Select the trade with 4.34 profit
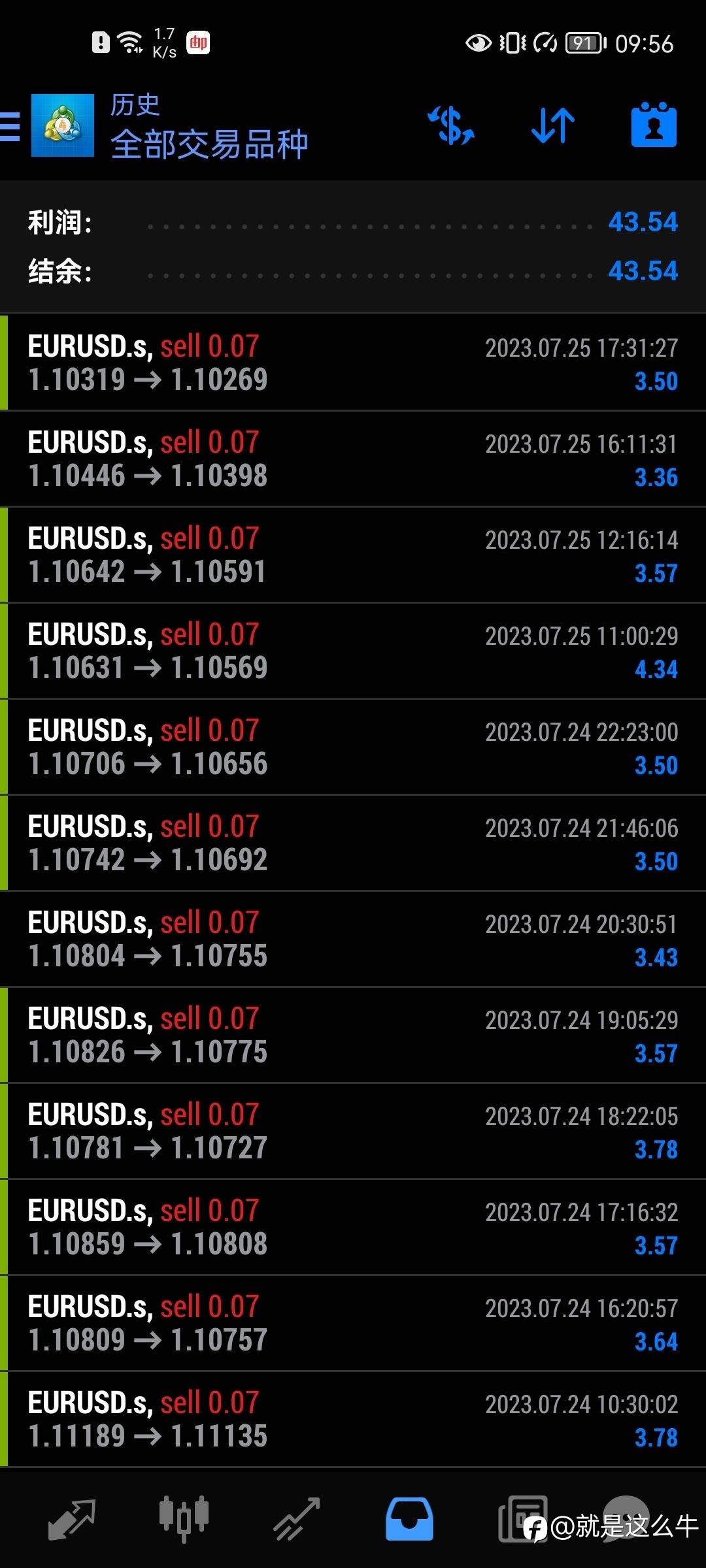The width and height of the screenshot is (706, 1568). [x=353, y=651]
